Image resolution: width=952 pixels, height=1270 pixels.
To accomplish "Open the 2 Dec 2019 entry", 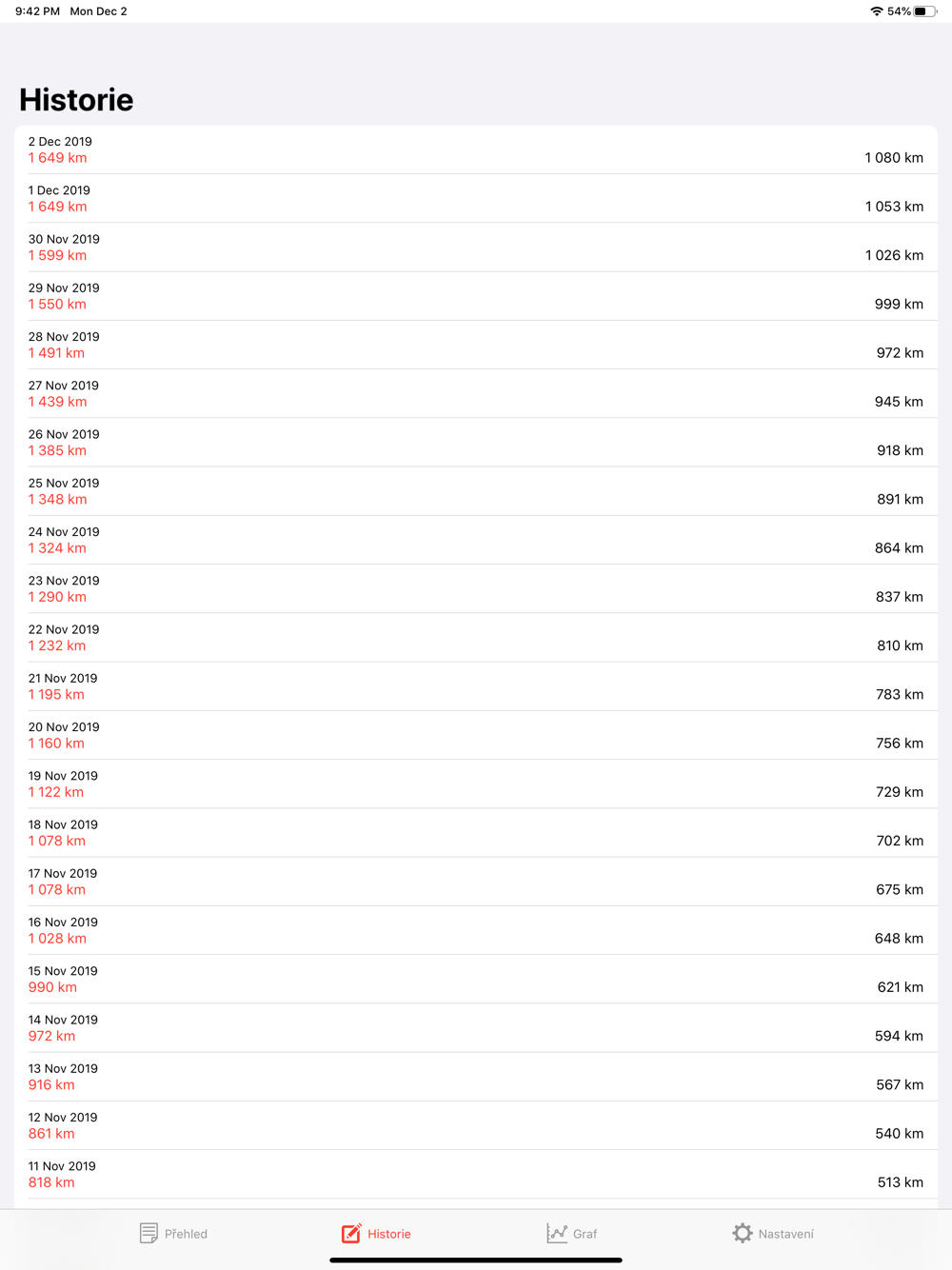I will pyautogui.click(x=476, y=149).
